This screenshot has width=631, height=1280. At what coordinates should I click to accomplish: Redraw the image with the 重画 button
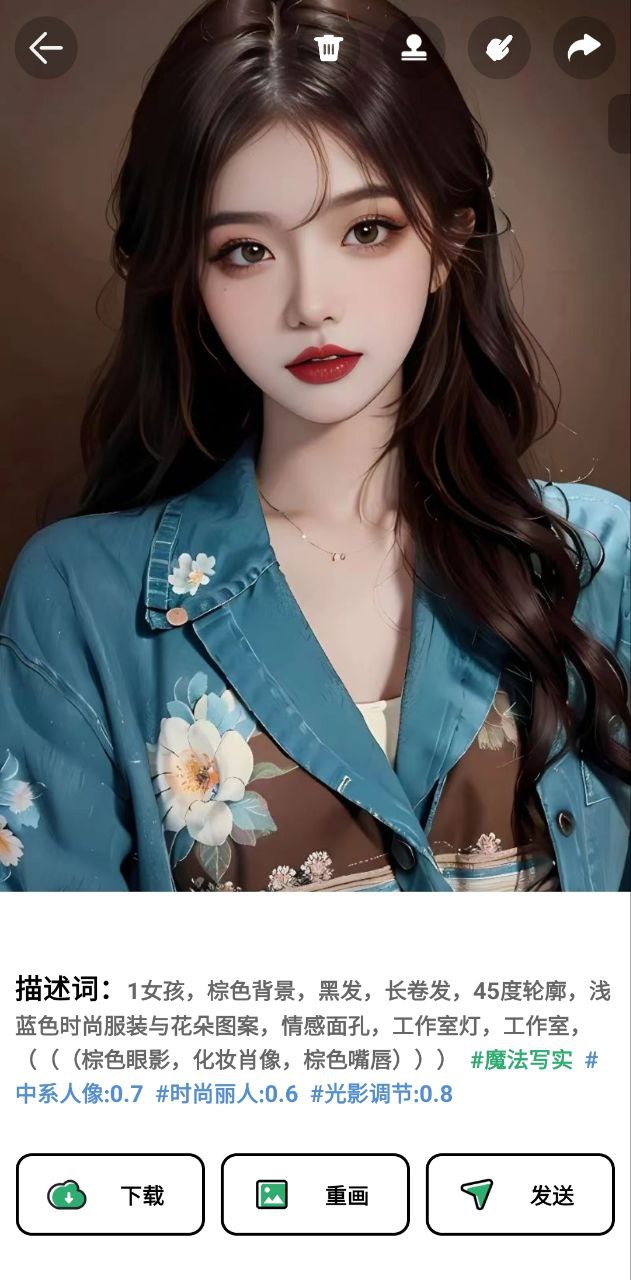point(315,1194)
